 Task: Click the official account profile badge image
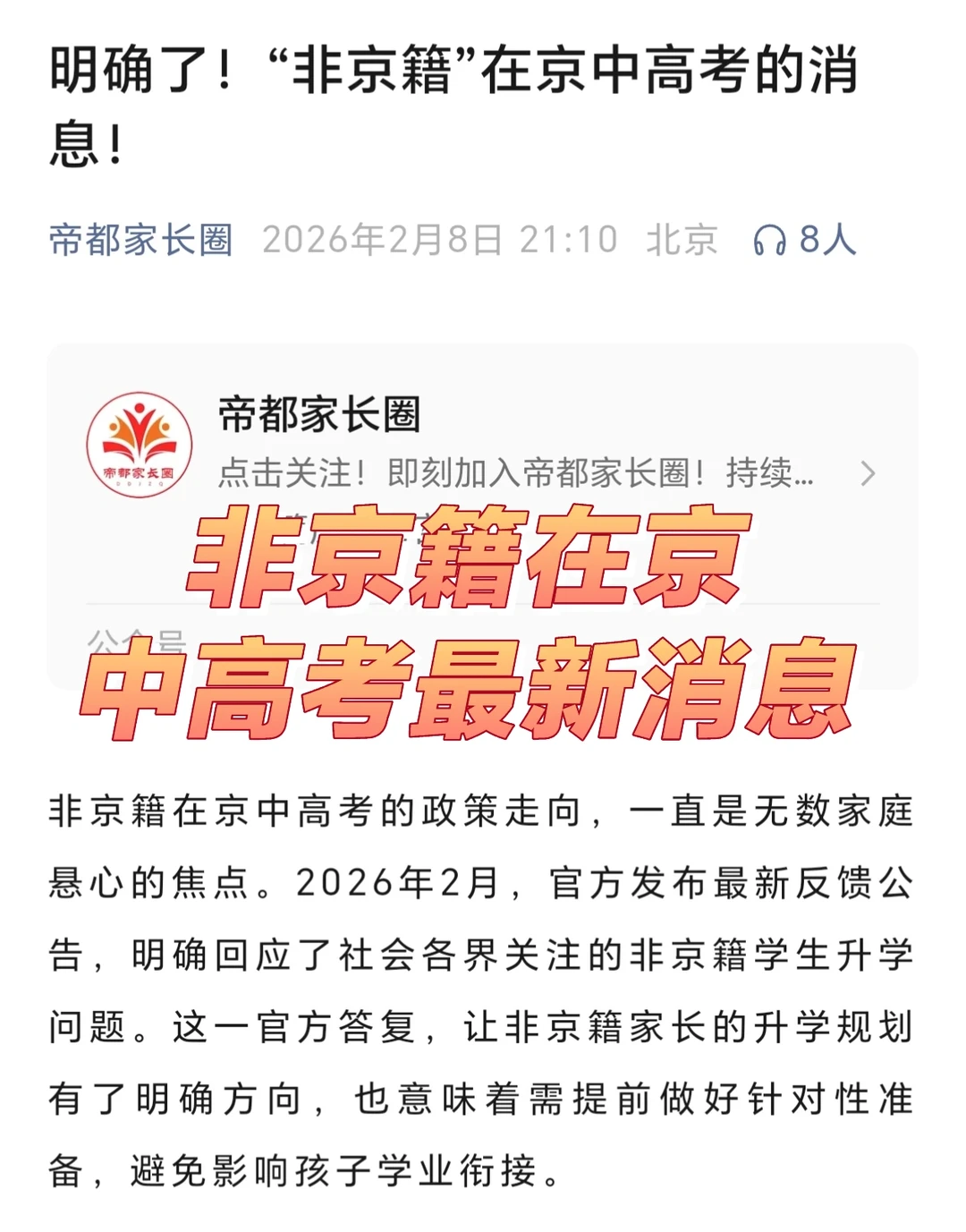(141, 441)
